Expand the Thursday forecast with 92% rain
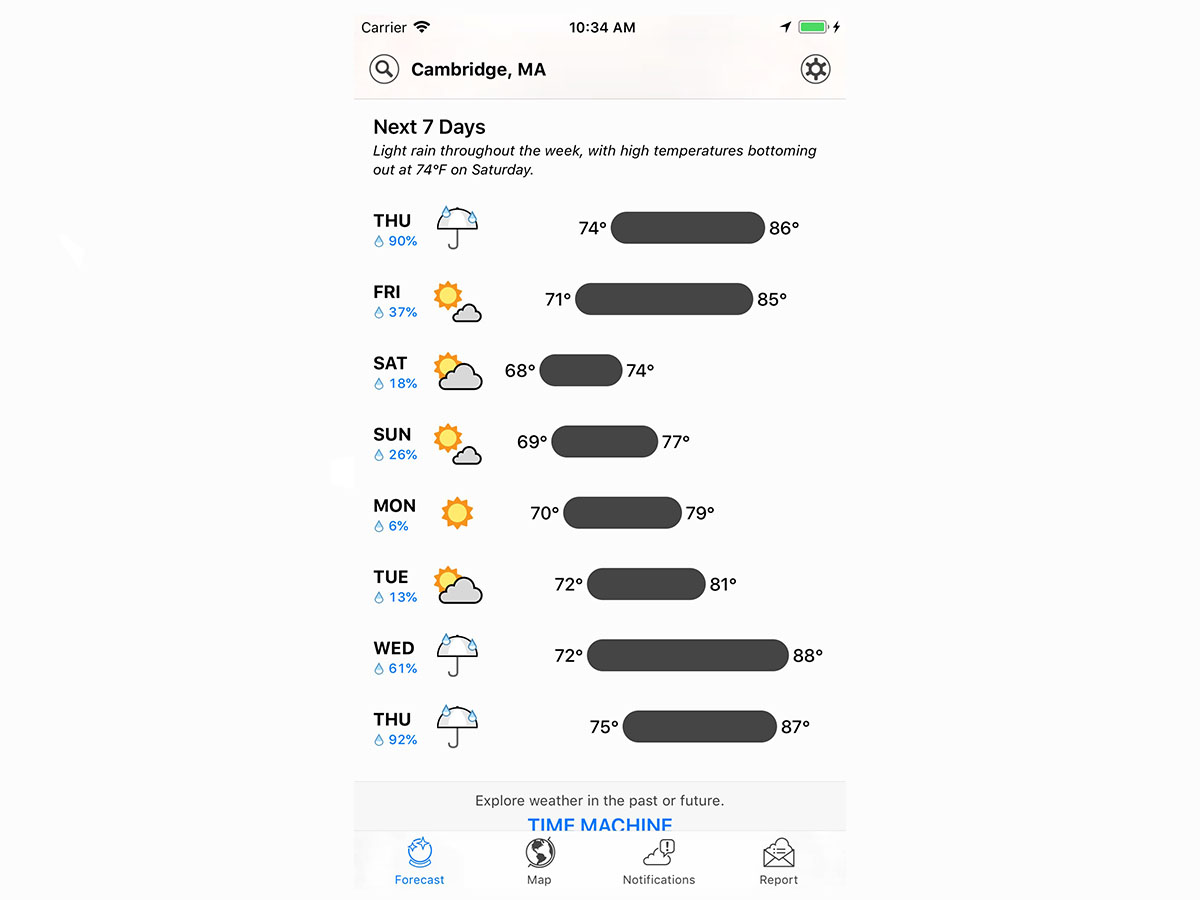The width and height of the screenshot is (1200, 900). 600,727
